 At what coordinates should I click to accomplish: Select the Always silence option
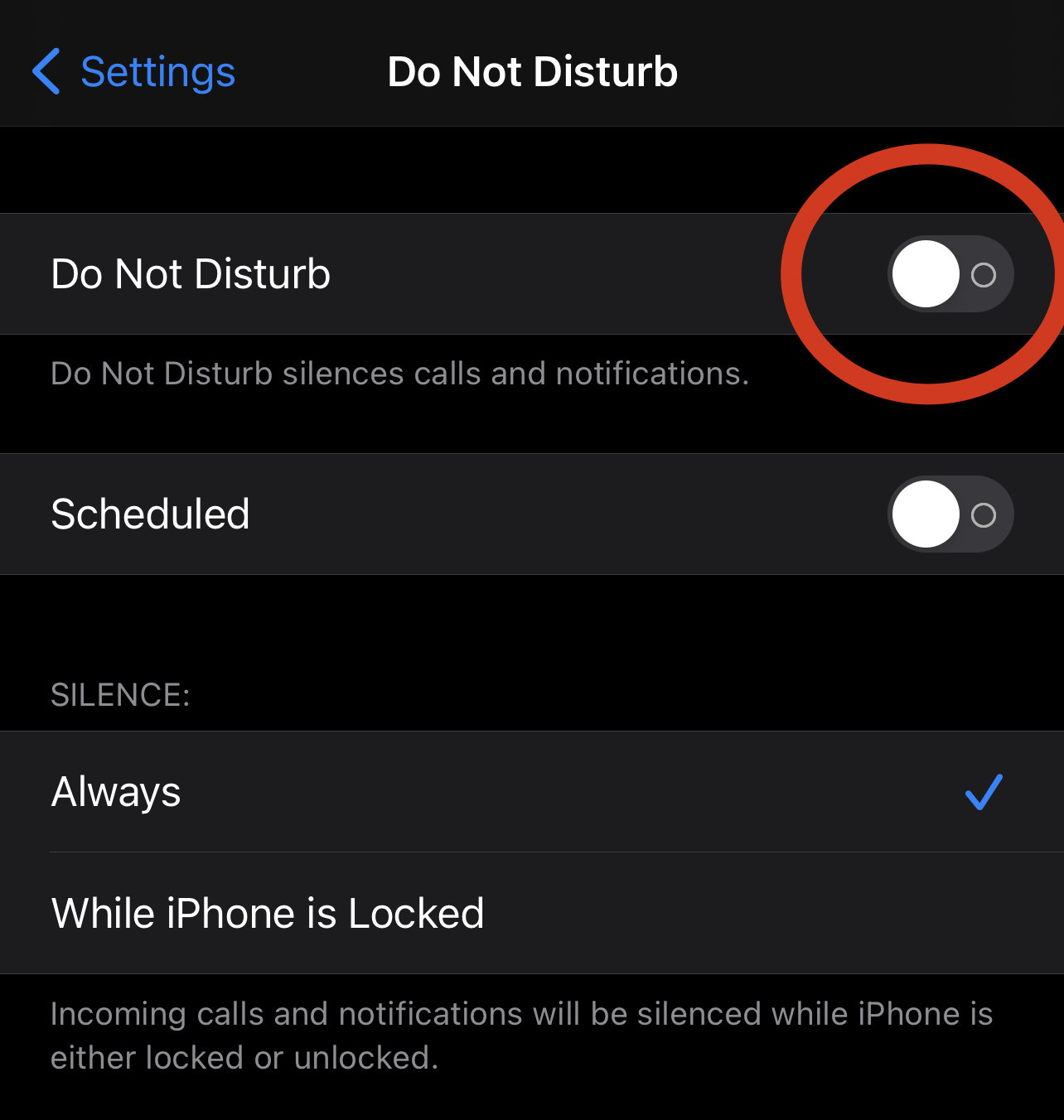(x=532, y=792)
